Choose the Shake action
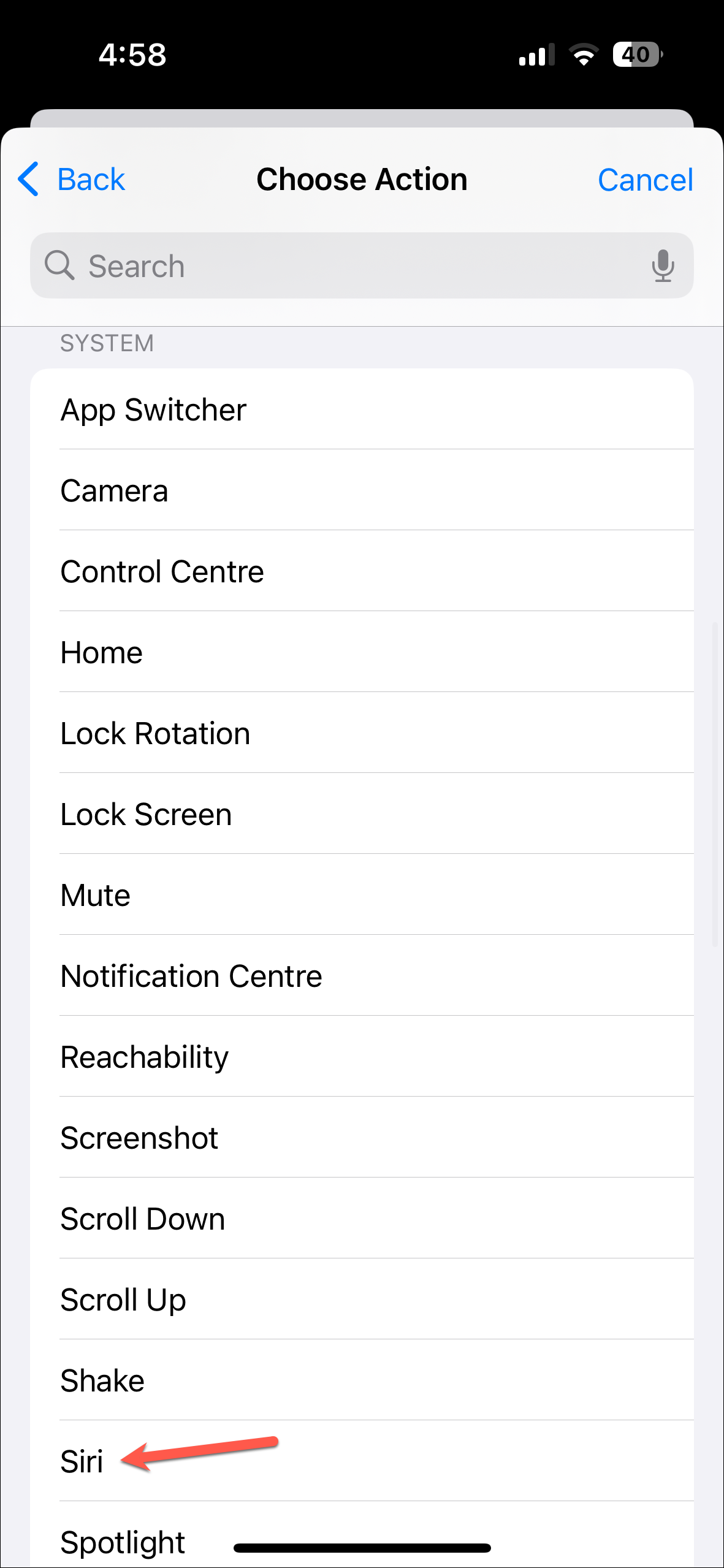724x1568 pixels. click(x=362, y=1380)
